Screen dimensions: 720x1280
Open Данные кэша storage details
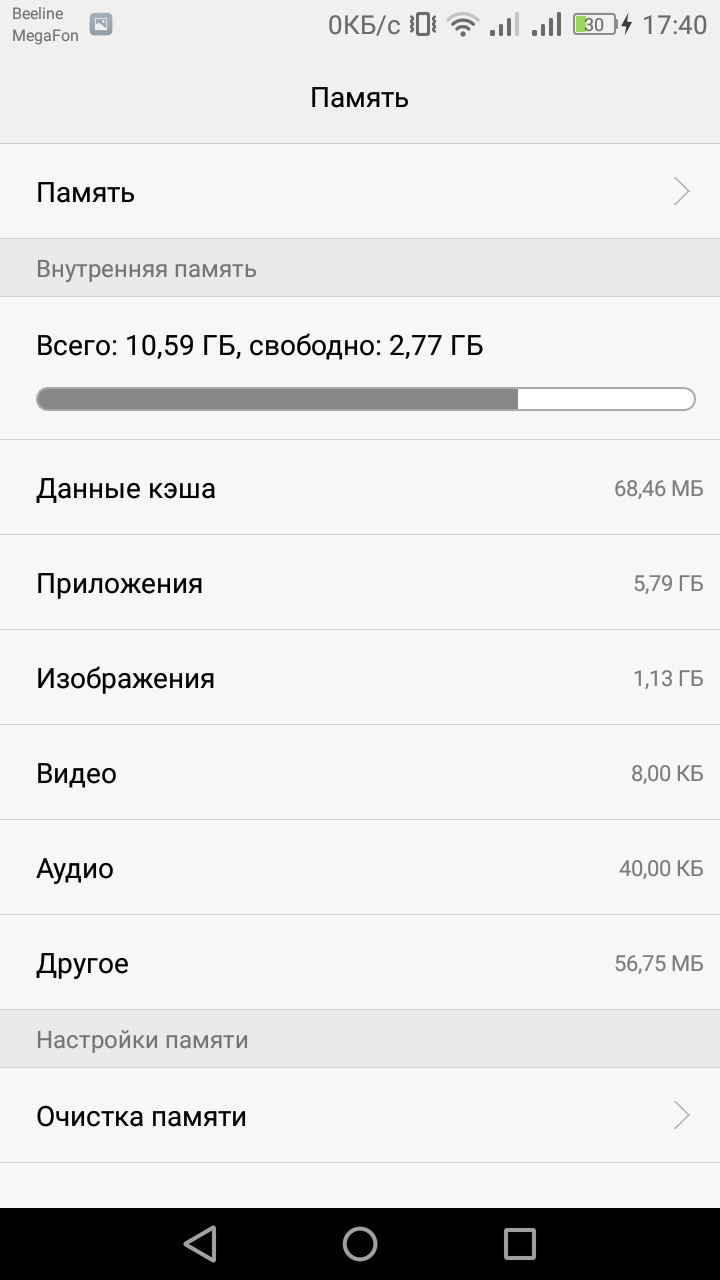coord(360,488)
